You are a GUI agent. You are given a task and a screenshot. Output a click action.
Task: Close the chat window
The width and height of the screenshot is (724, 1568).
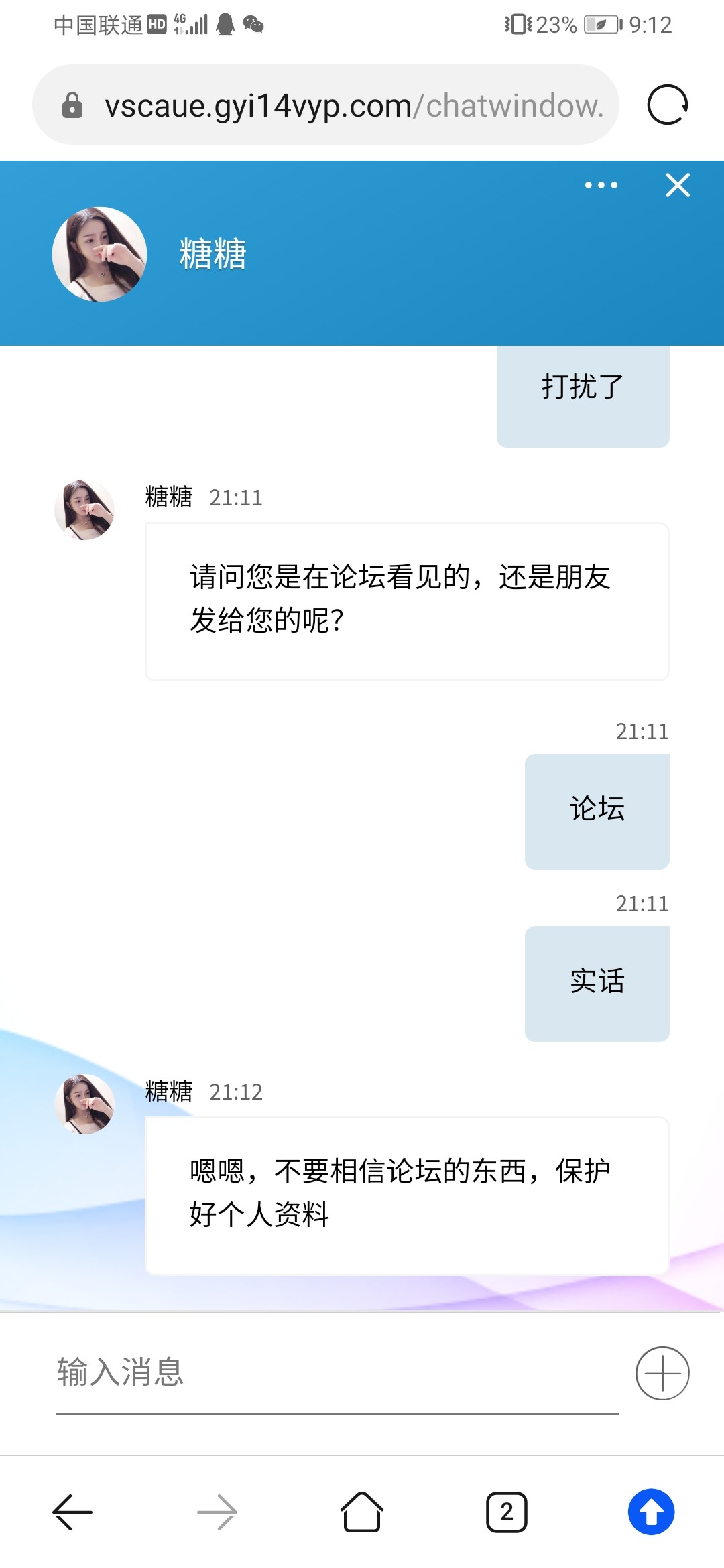pos(678,185)
